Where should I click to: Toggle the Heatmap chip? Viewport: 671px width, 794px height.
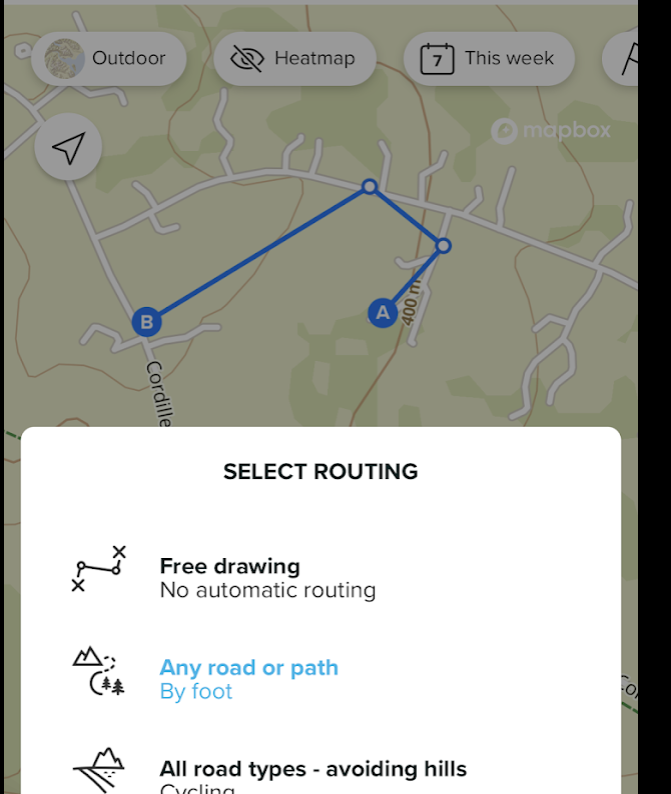click(294, 58)
